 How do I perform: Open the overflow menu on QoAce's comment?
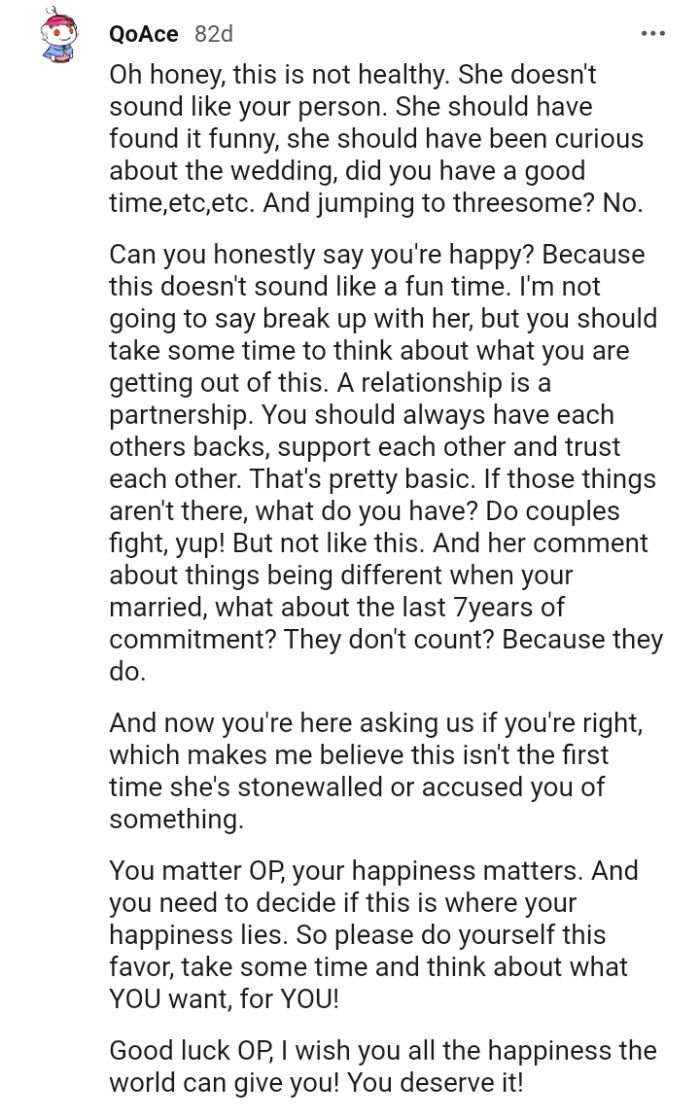[x=652, y=34]
